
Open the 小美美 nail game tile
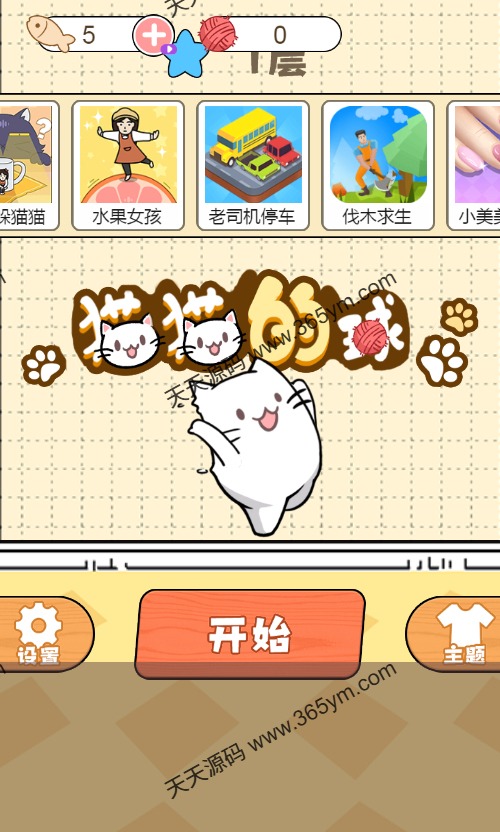473,166
